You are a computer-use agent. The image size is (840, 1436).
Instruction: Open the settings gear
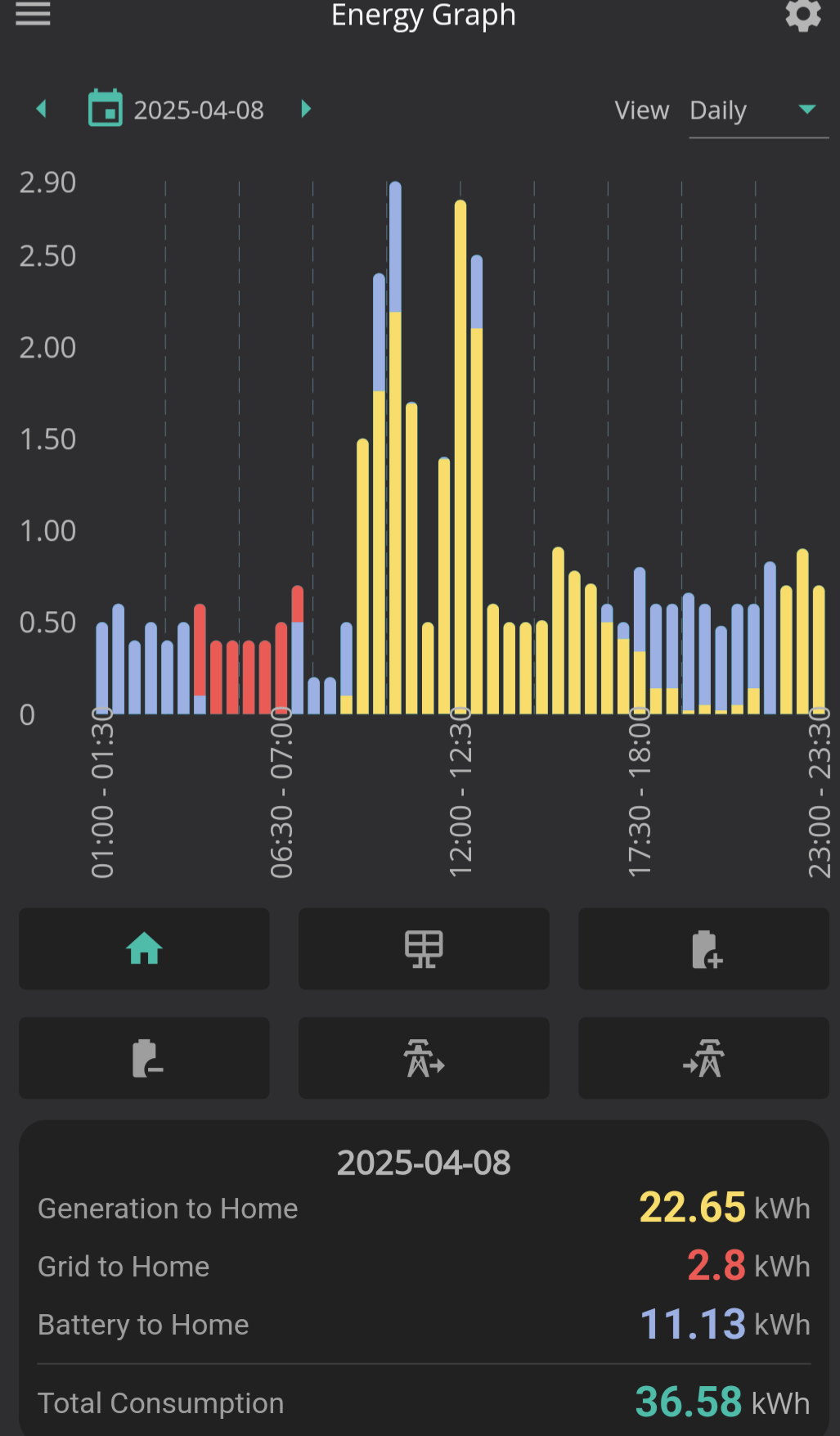click(803, 15)
